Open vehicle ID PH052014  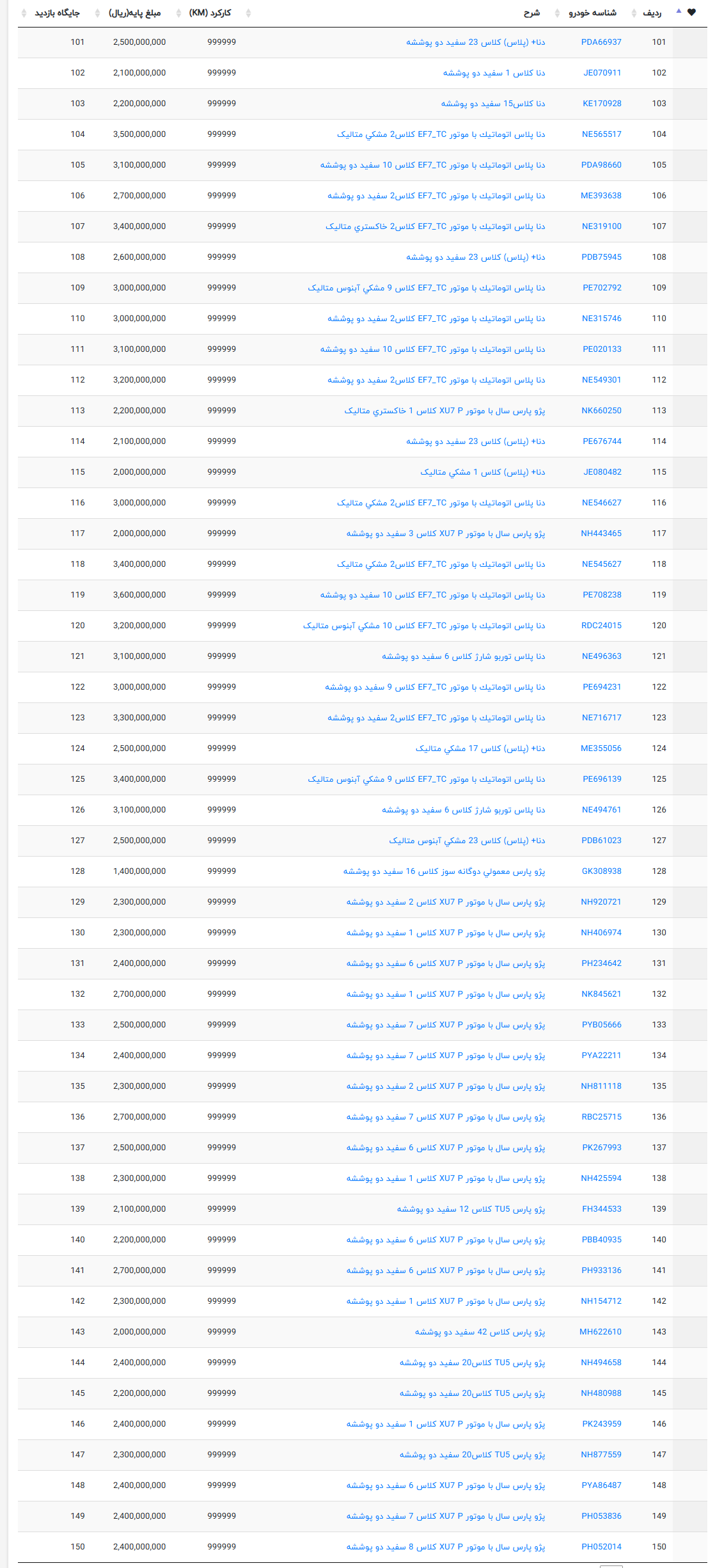[x=601, y=1547]
